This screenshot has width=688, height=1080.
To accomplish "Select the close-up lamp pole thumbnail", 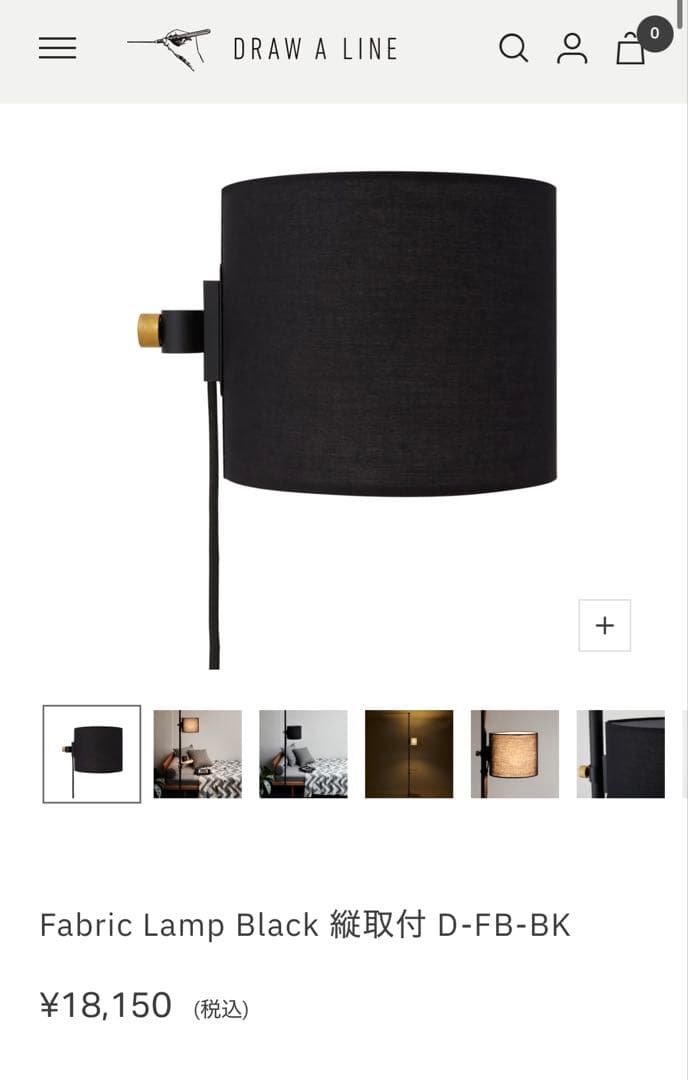I will click(620, 754).
